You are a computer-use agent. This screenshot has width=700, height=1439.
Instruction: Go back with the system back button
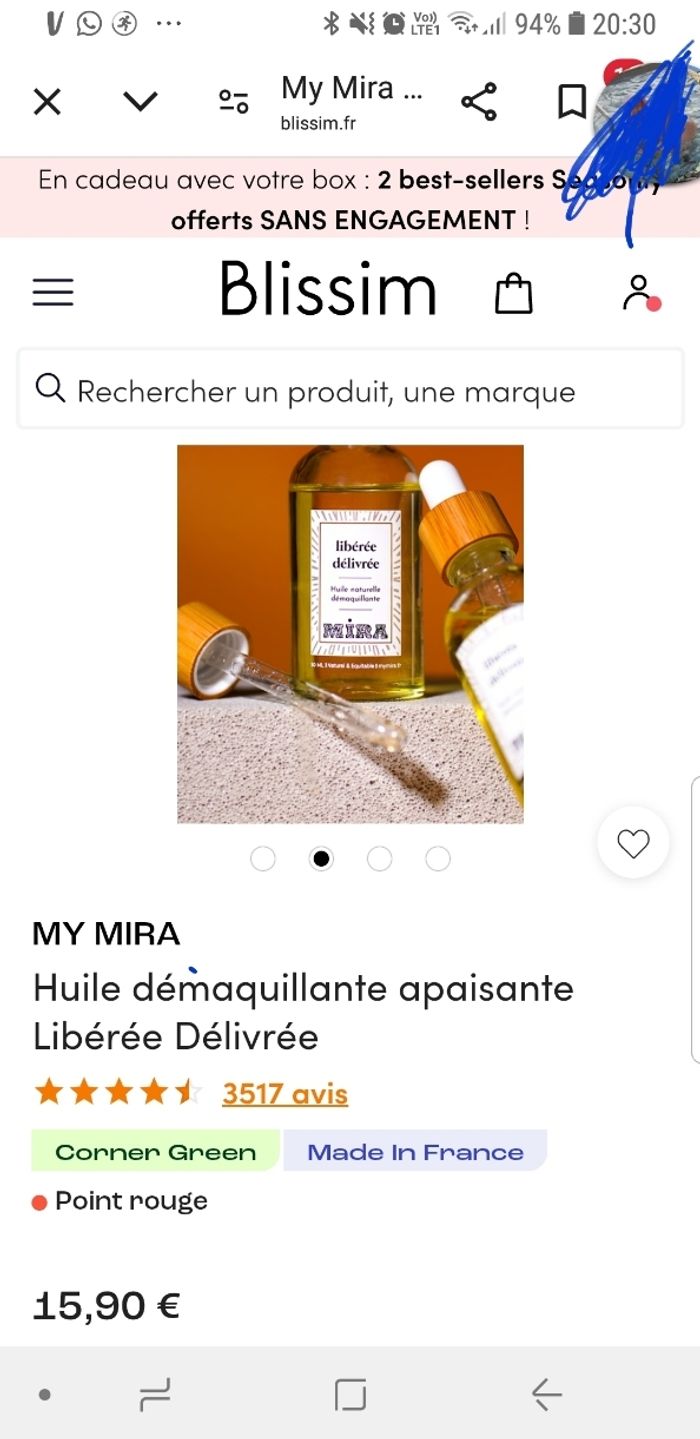[546, 1394]
